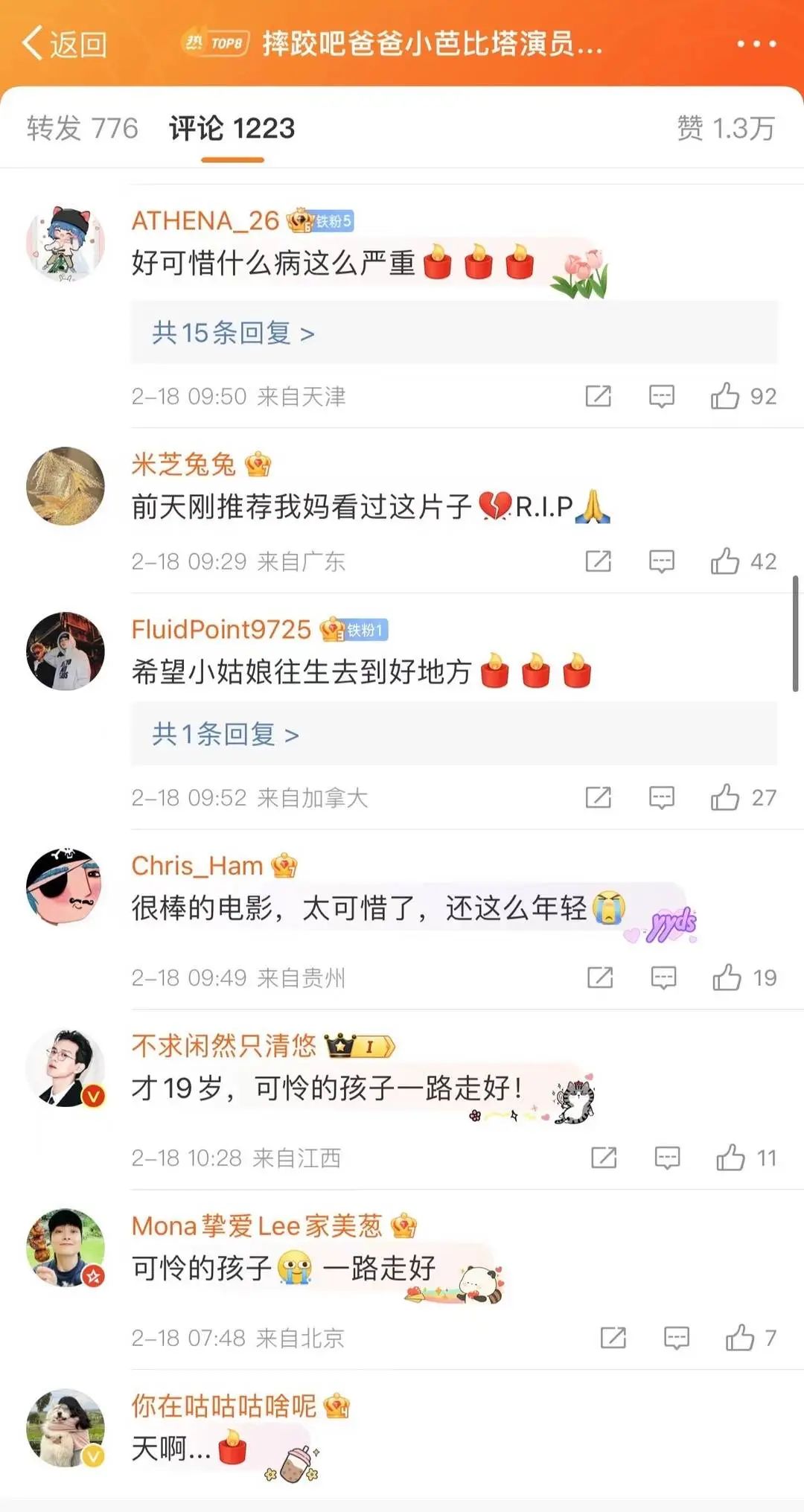
Task: Reply to ATHENA_26's comment
Action: pos(661,396)
